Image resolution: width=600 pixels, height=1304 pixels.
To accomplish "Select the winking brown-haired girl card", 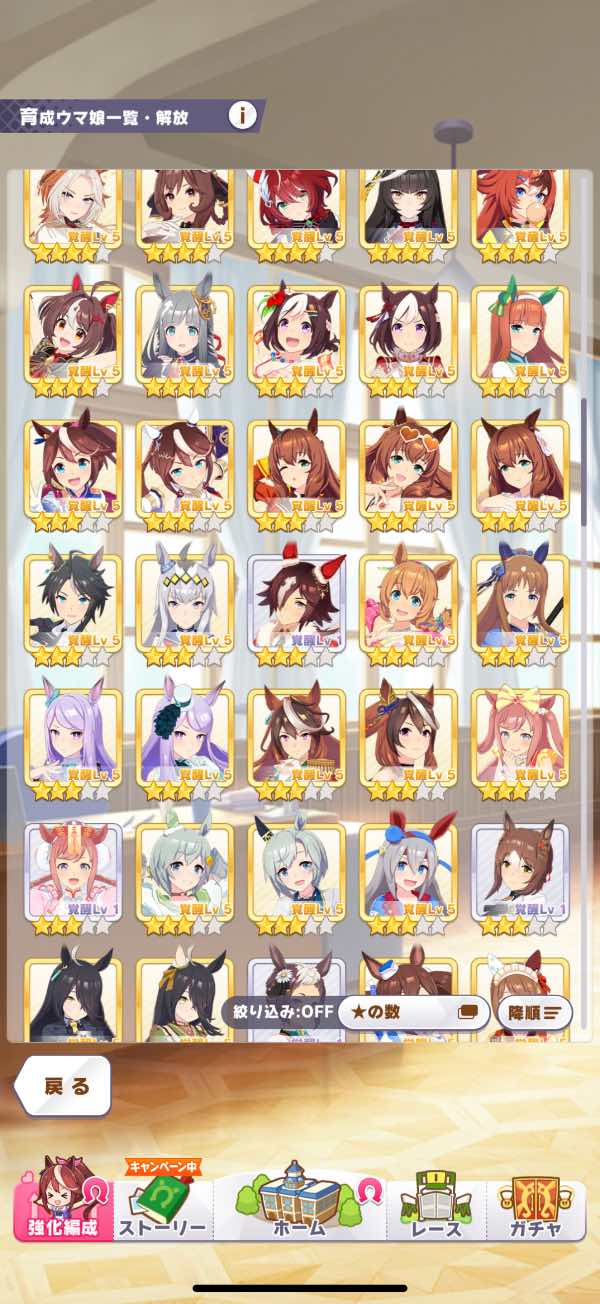I will tap(296, 471).
